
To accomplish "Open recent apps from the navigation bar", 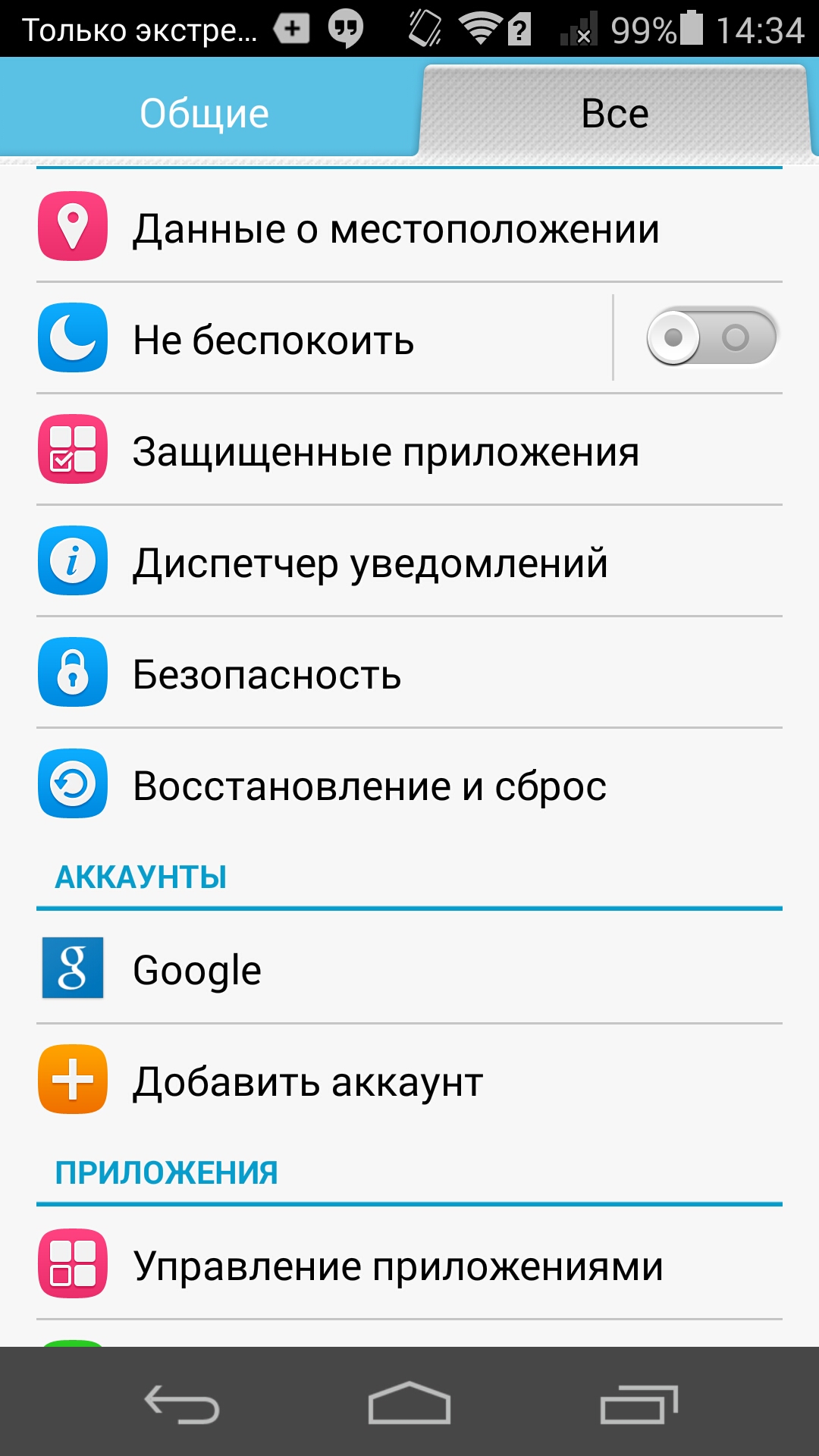I will 639,1404.
